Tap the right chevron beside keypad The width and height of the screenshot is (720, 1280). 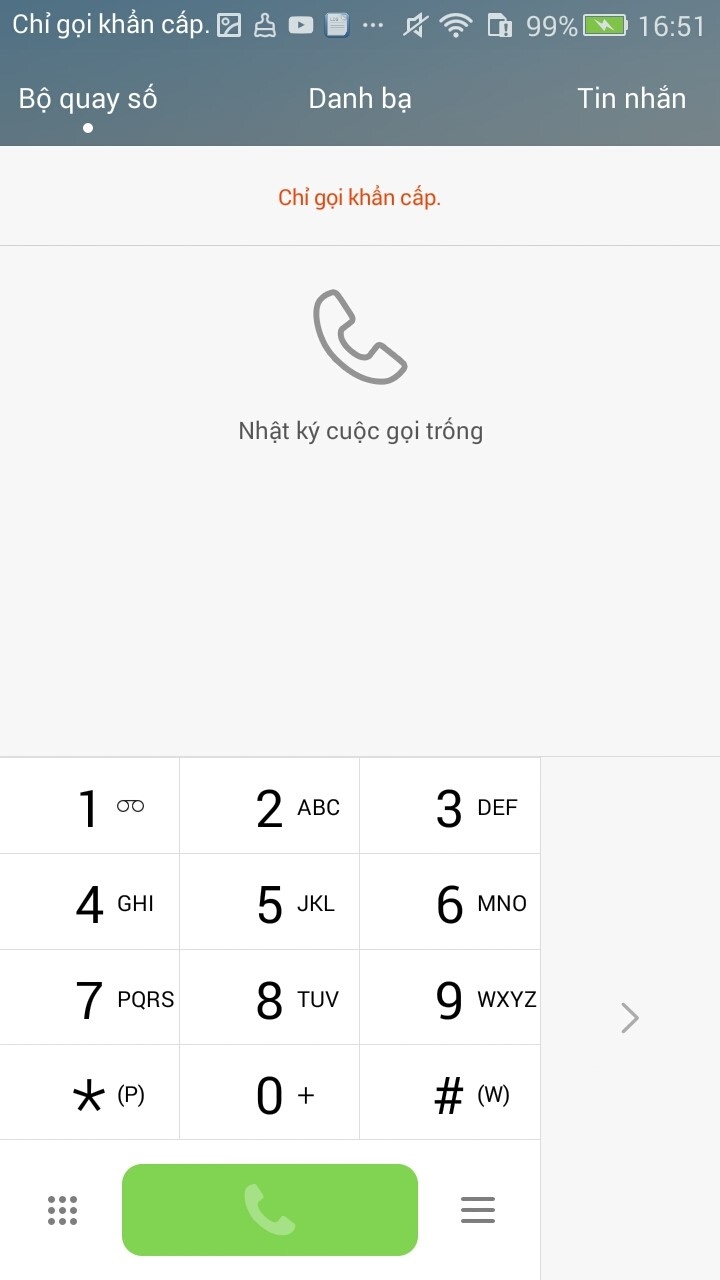coord(629,1018)
